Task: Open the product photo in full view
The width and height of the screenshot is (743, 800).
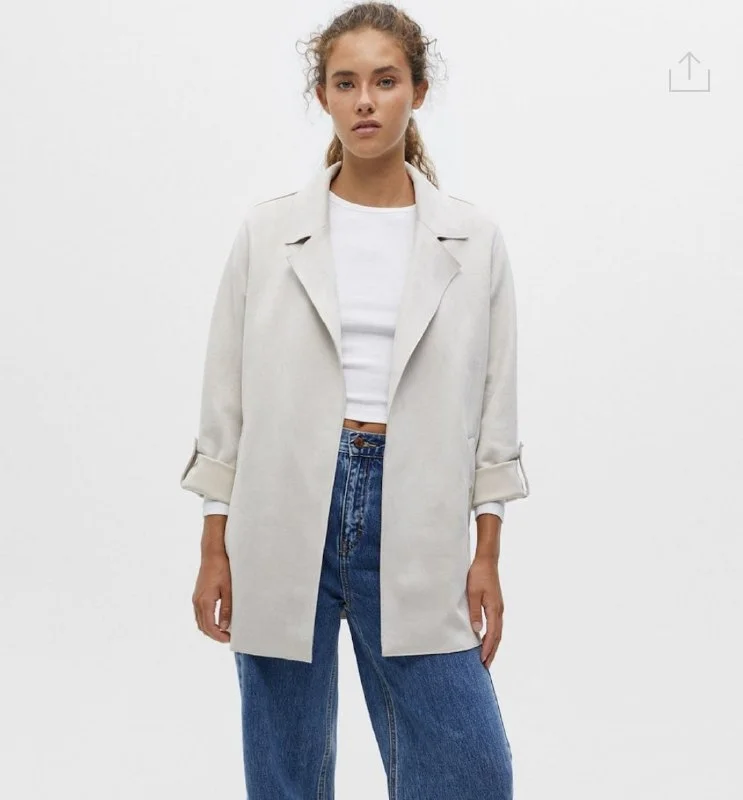Action: [370, 420]
